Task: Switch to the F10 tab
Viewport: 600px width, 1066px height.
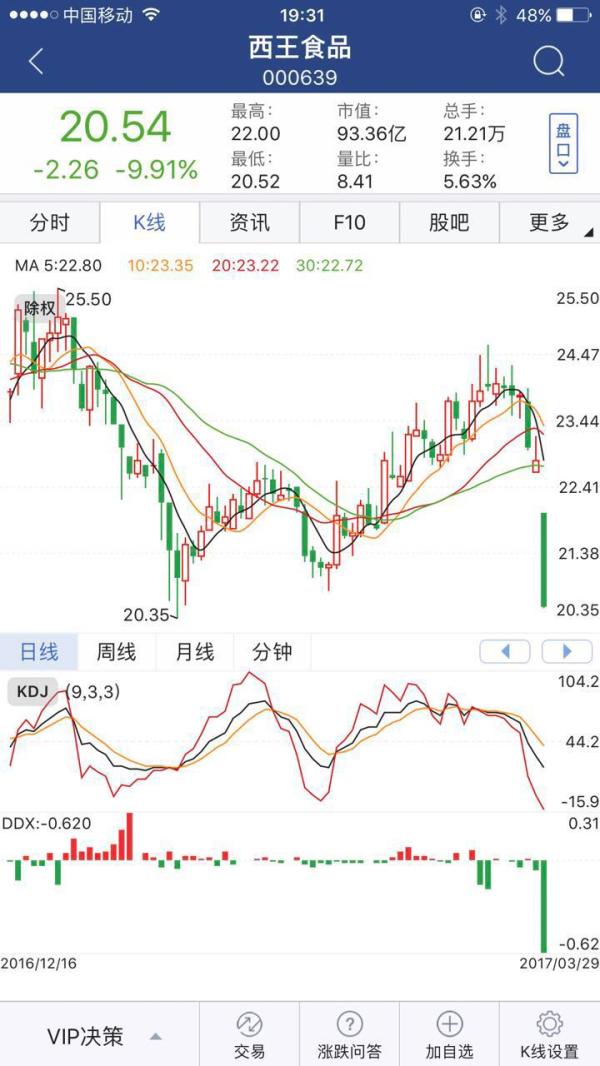Action: pos(349,222)
